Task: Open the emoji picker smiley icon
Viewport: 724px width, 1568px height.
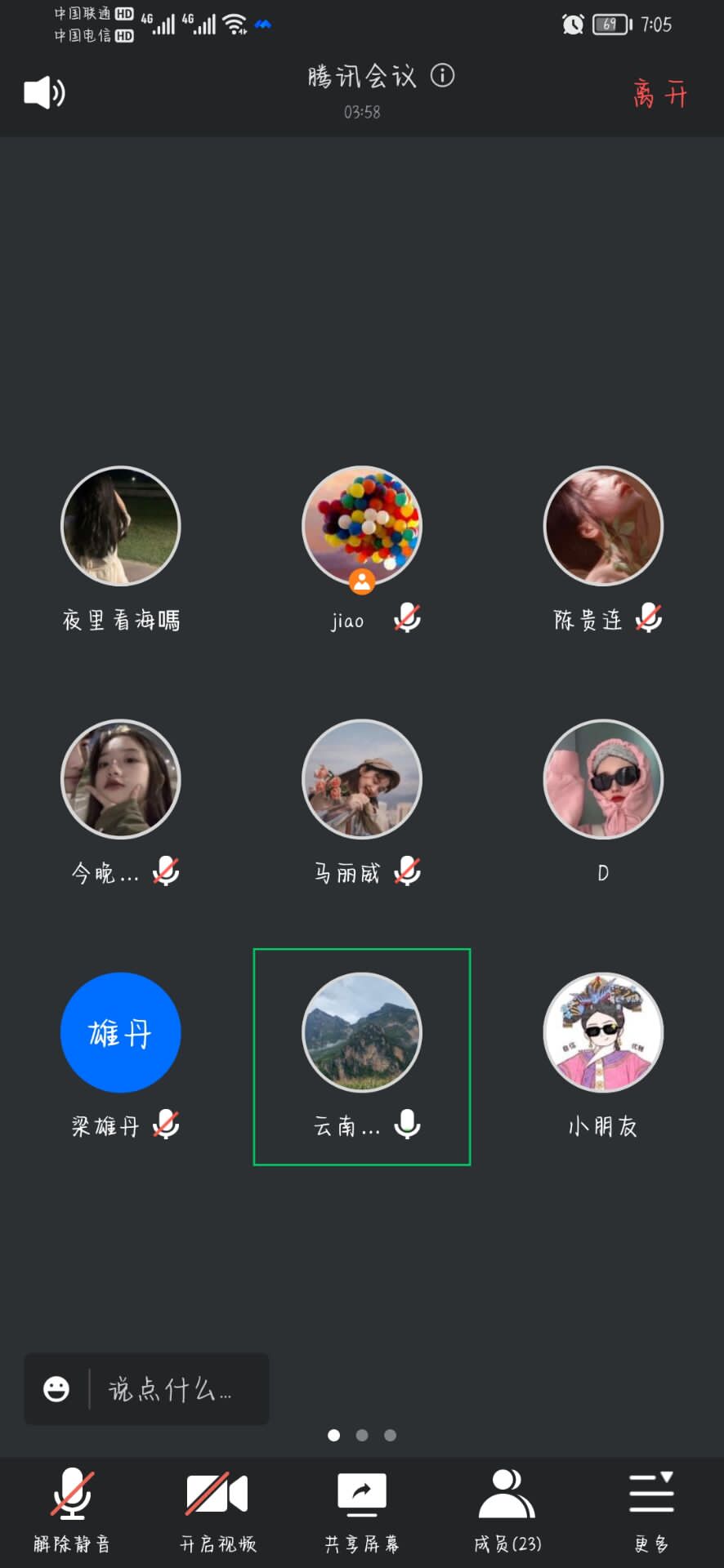Action: coord(56,1389)
